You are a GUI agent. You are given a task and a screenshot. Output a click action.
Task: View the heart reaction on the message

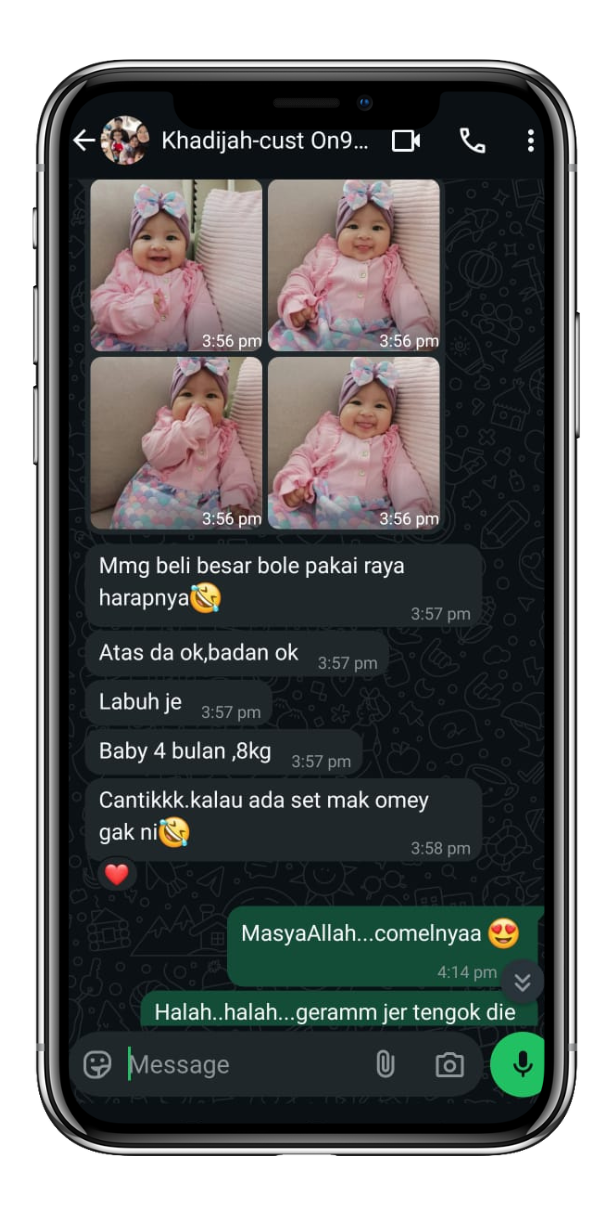click(x=117, y=875)
